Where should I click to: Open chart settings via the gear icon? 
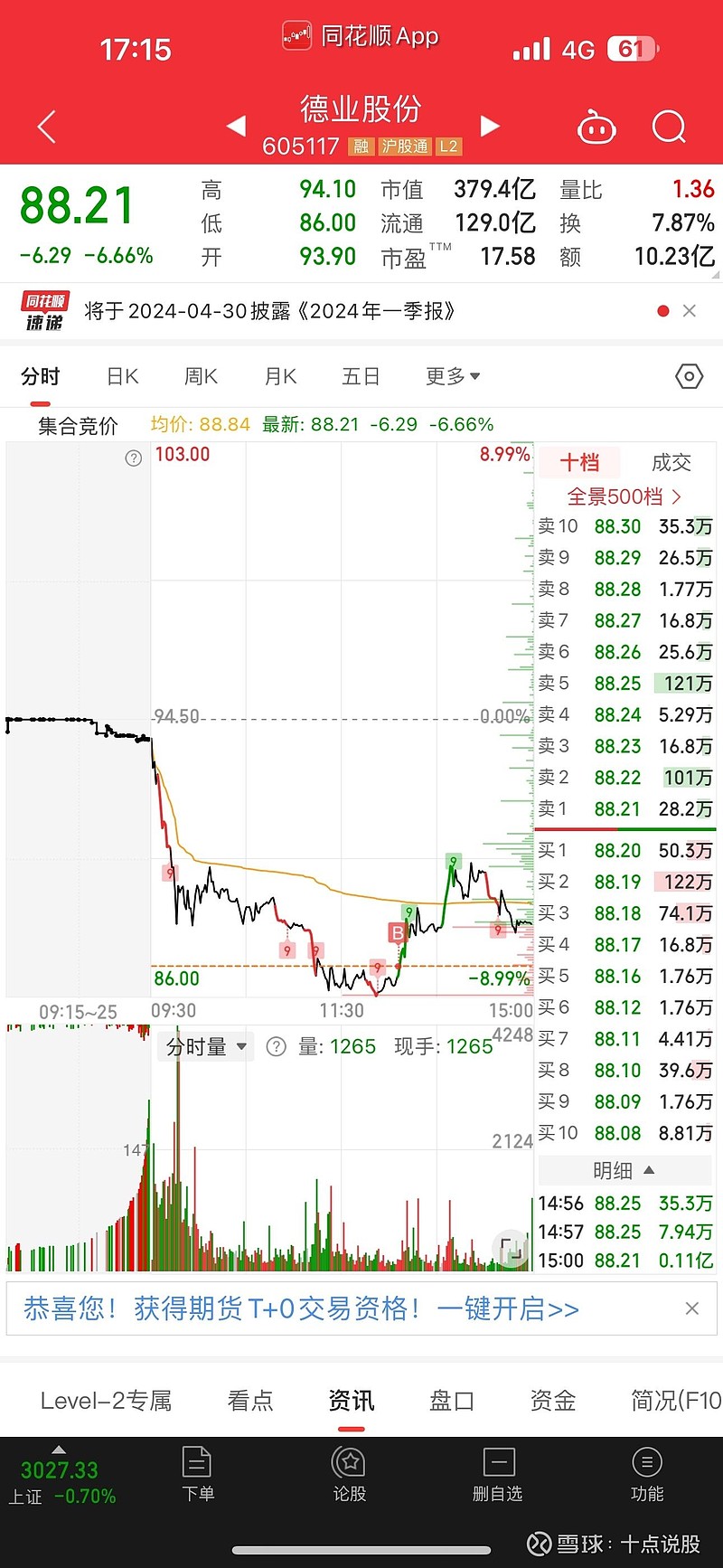[x=689, y=376]
